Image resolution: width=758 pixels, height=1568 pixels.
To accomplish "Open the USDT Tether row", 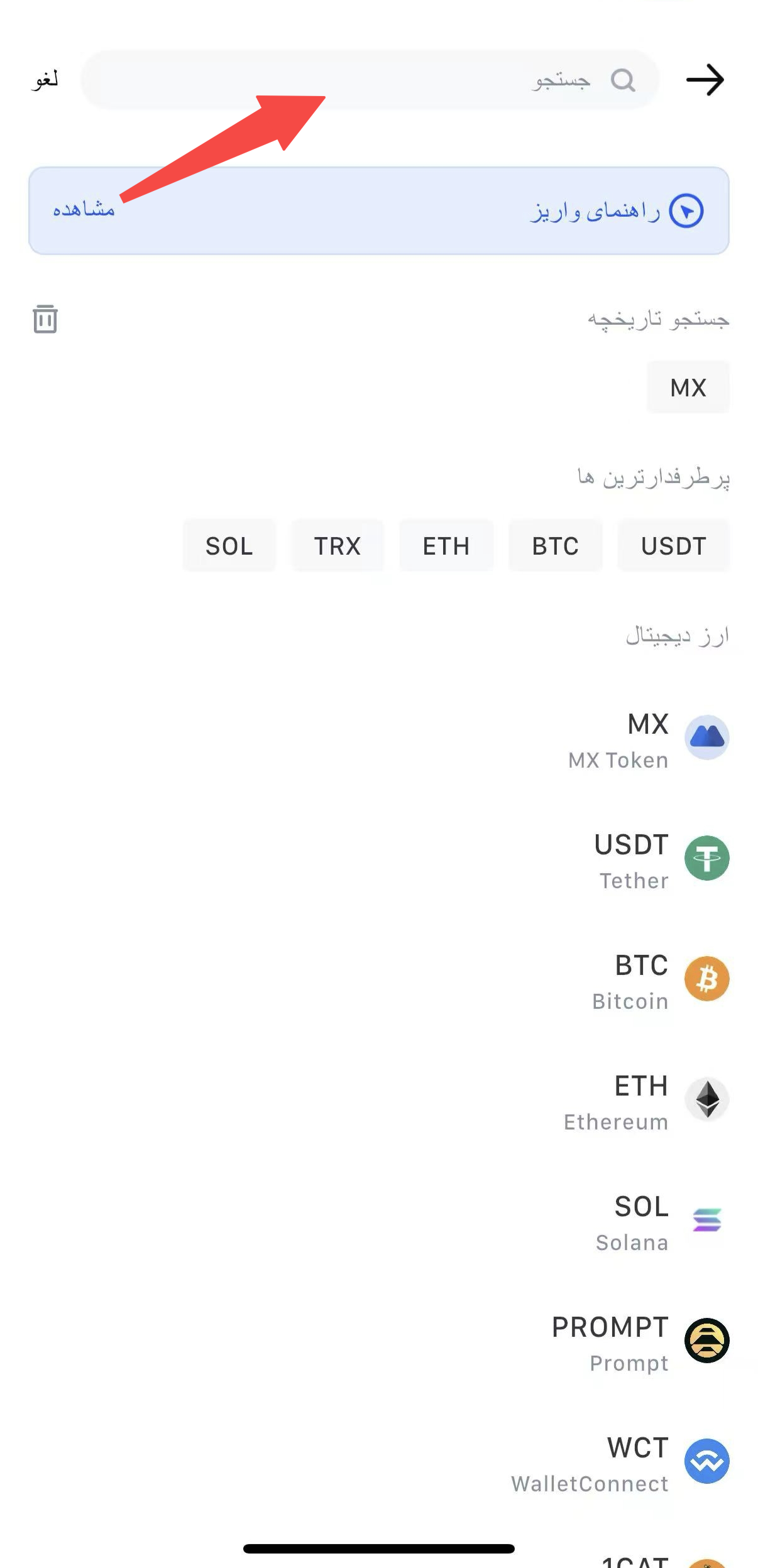I will click(x=379, y=860).
